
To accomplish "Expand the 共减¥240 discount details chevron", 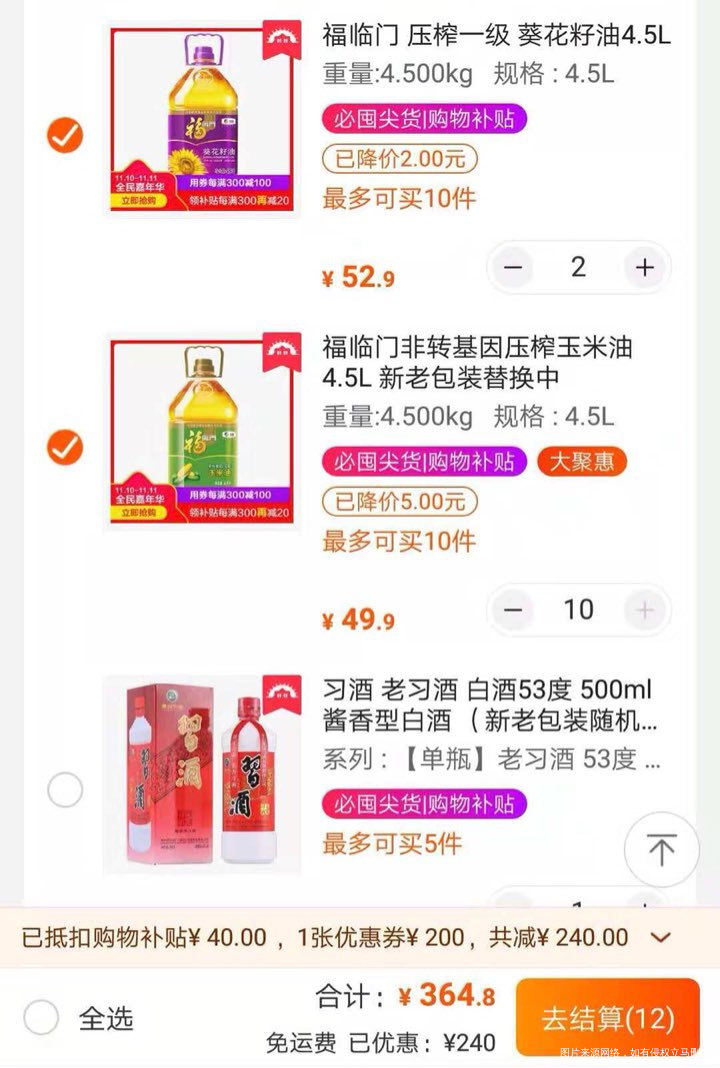I will pos(661,938).
